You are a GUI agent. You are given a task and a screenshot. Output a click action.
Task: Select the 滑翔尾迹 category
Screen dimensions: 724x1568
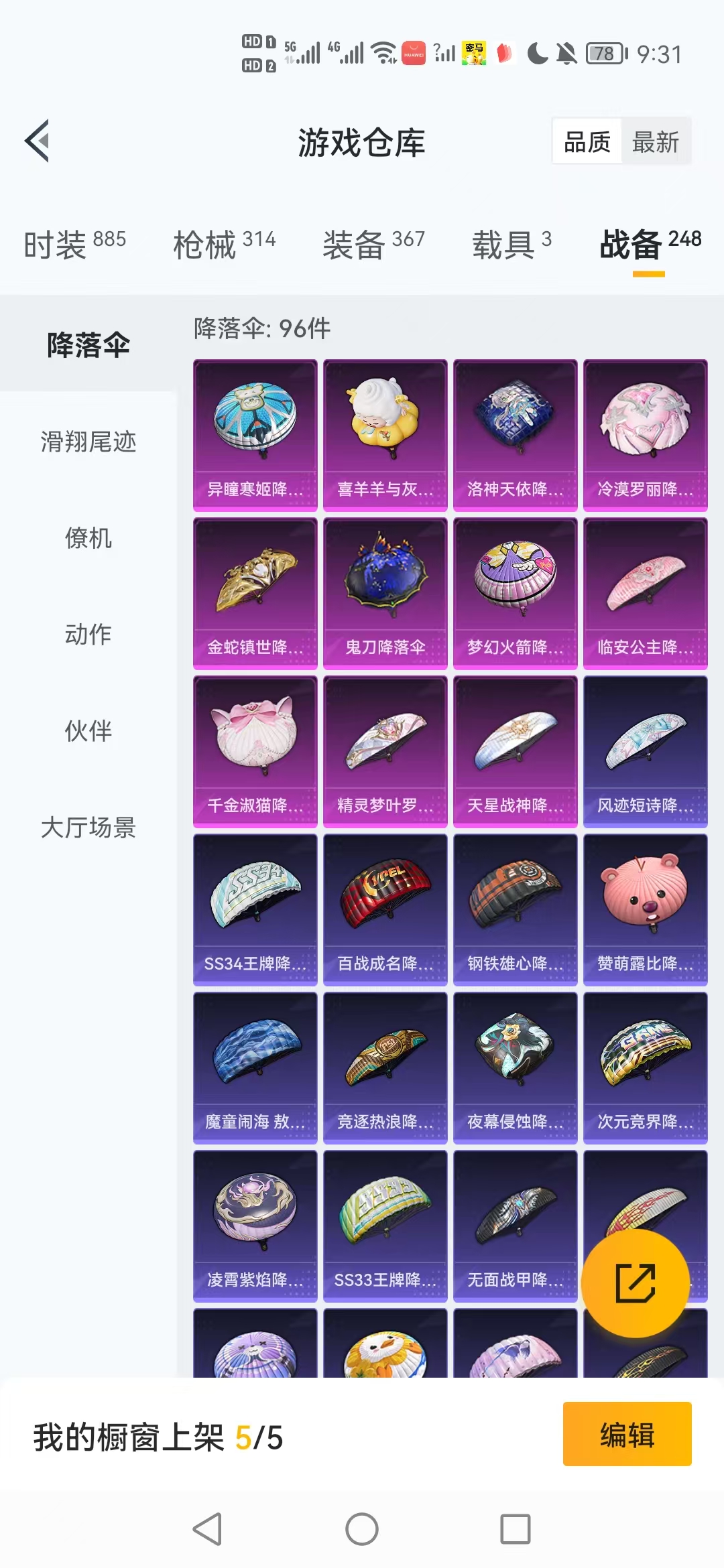(88, 442)
